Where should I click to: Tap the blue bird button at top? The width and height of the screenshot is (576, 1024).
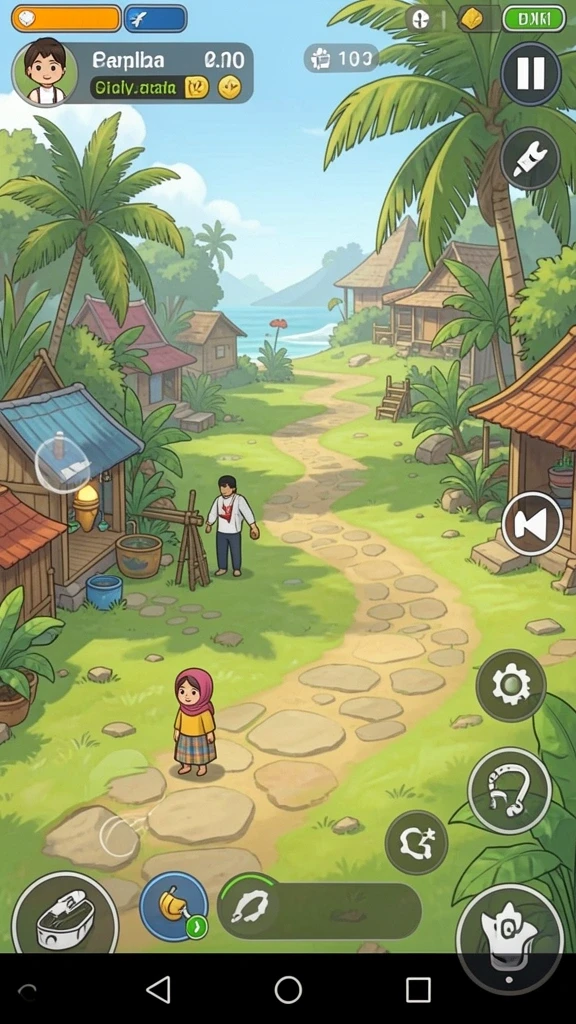pyautogui.click(x=155, y=19)
